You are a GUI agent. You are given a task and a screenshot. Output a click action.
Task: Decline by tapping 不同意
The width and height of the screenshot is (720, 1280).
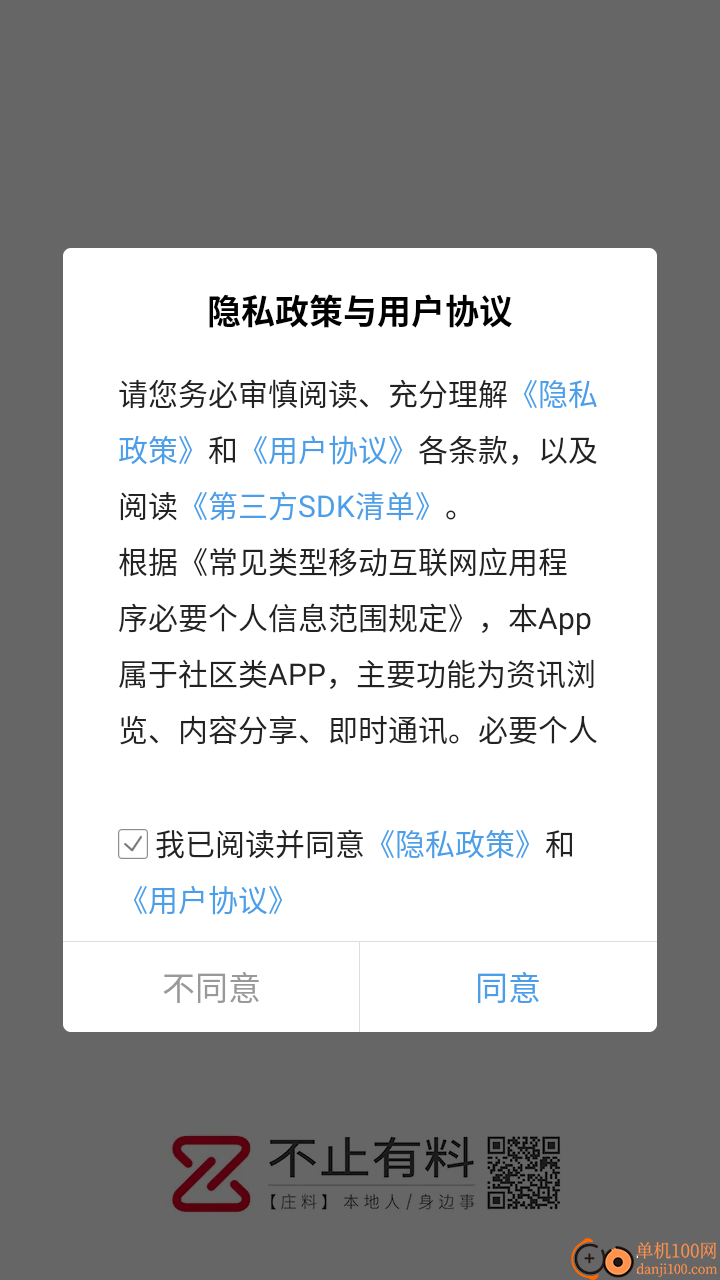point(211,988)
